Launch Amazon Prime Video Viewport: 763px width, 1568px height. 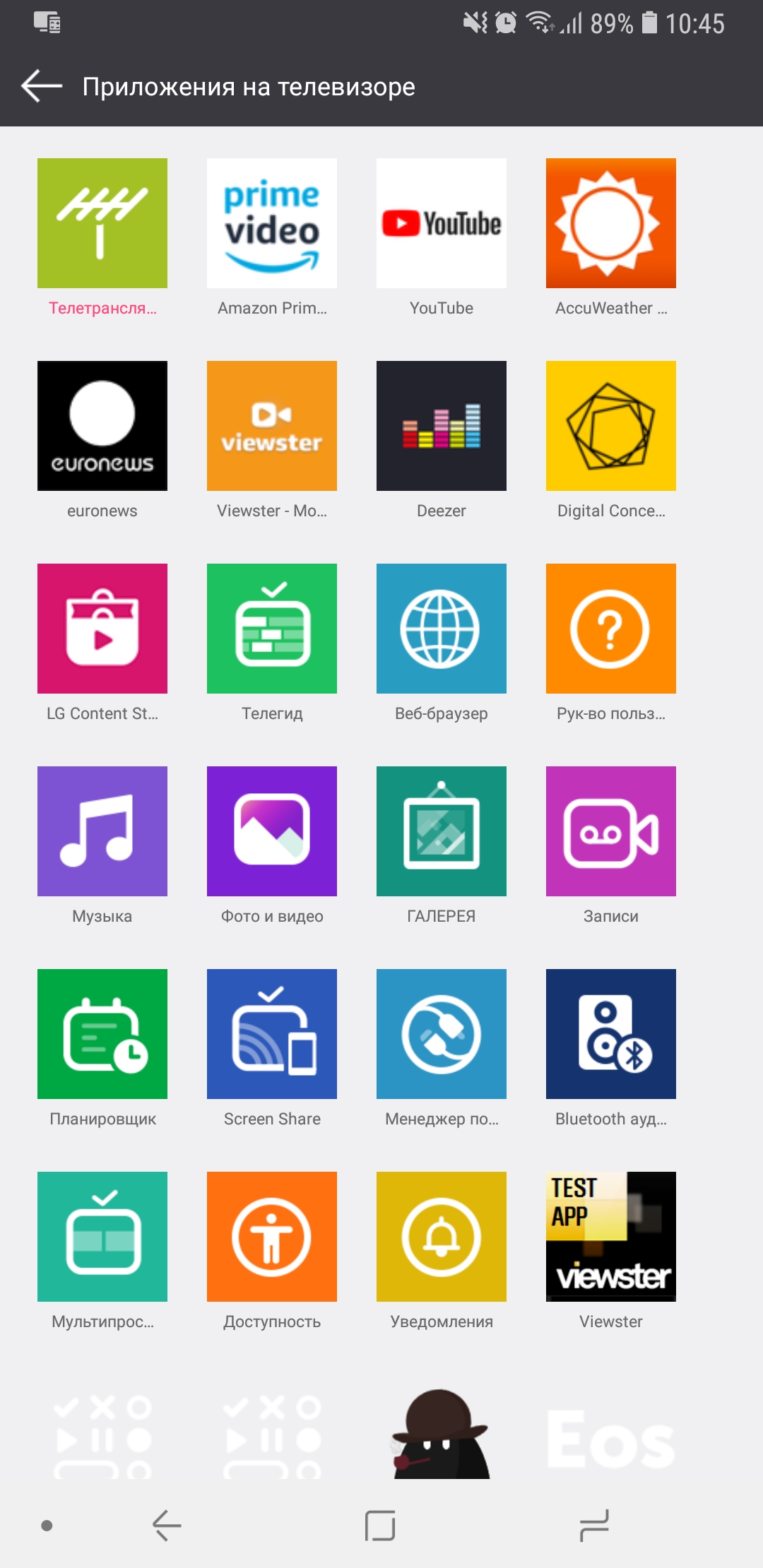pos(272,223)
